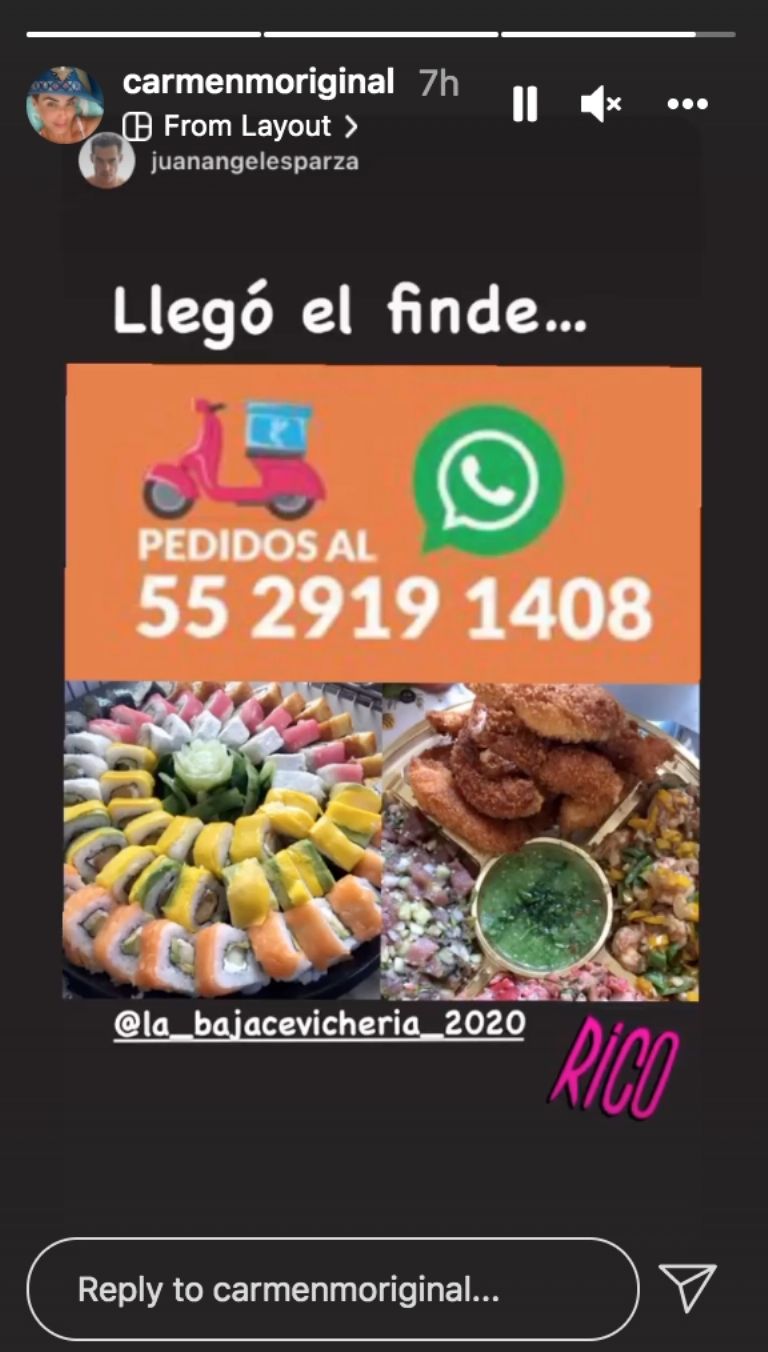Tap the From Layout link
The image size is (768, 1352).
240,127
